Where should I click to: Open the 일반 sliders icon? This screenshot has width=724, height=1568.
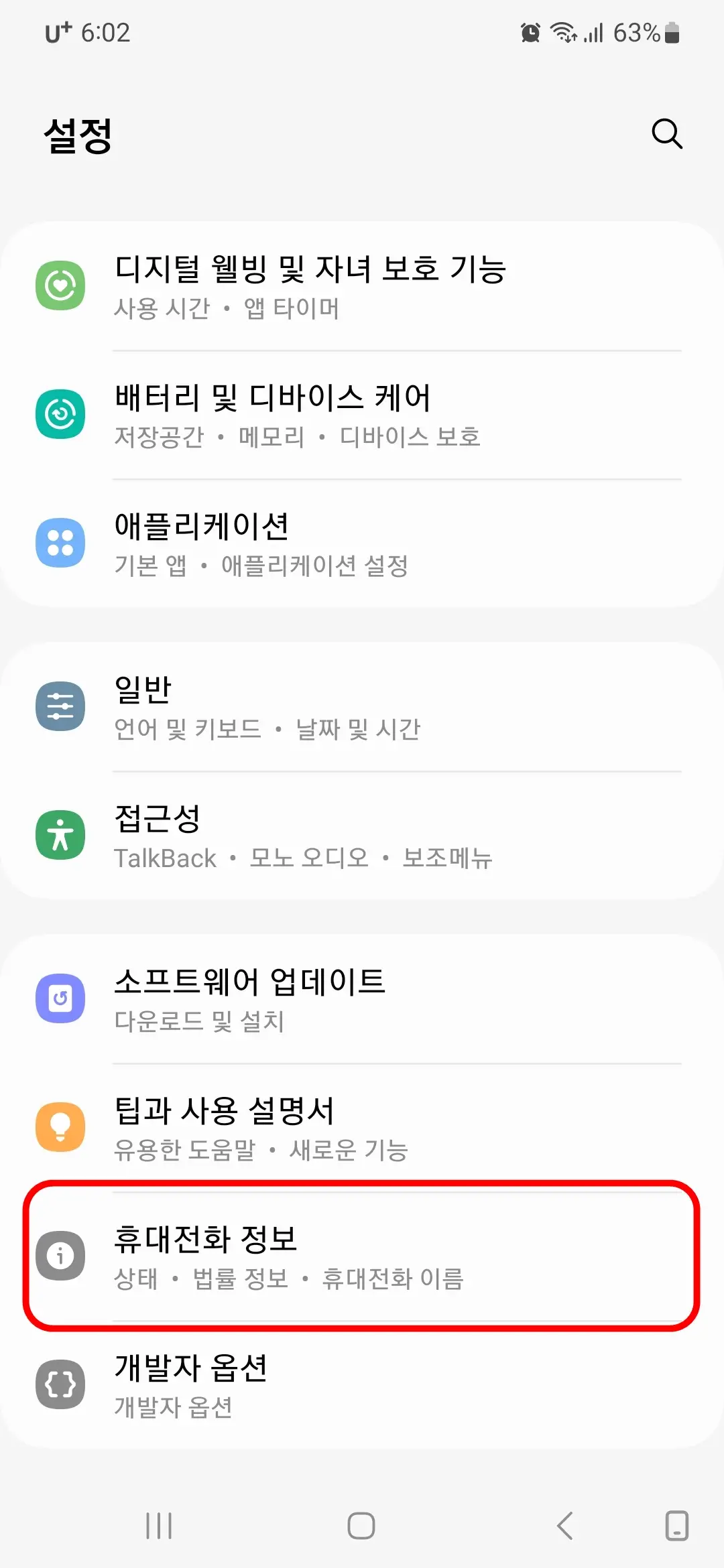pyautogui.click(x=60, y=706)
